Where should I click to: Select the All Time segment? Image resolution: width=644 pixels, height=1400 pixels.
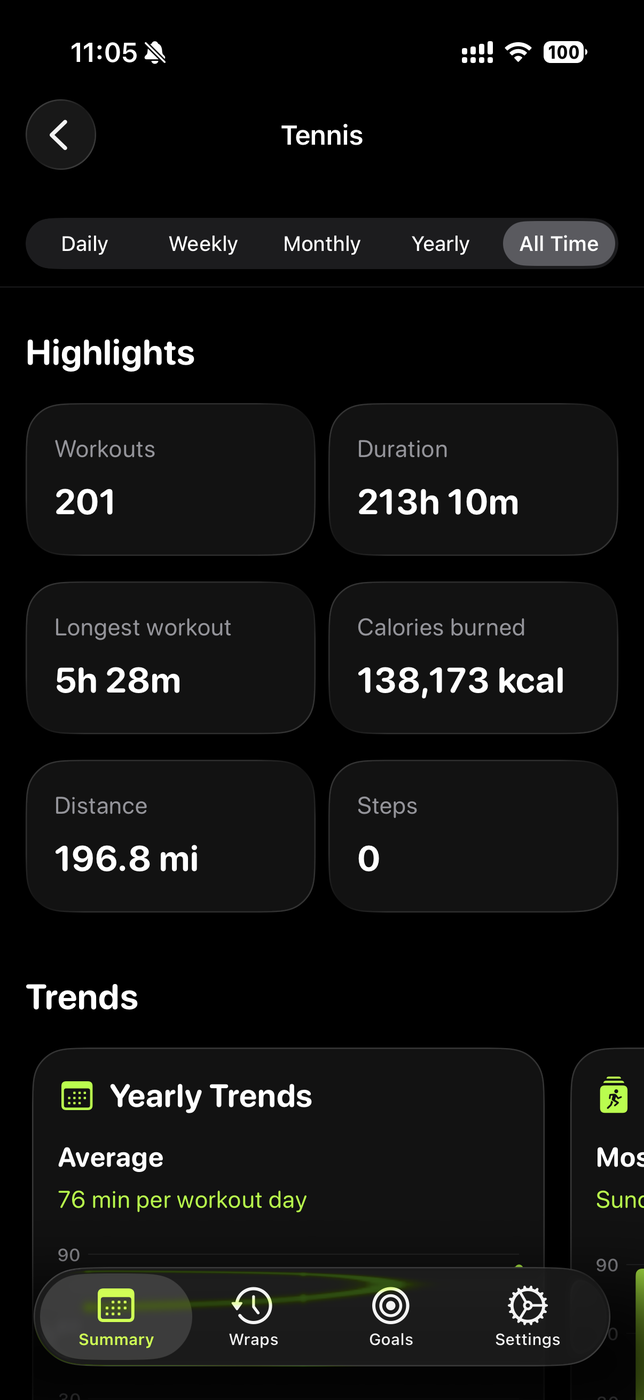[559, 244]
